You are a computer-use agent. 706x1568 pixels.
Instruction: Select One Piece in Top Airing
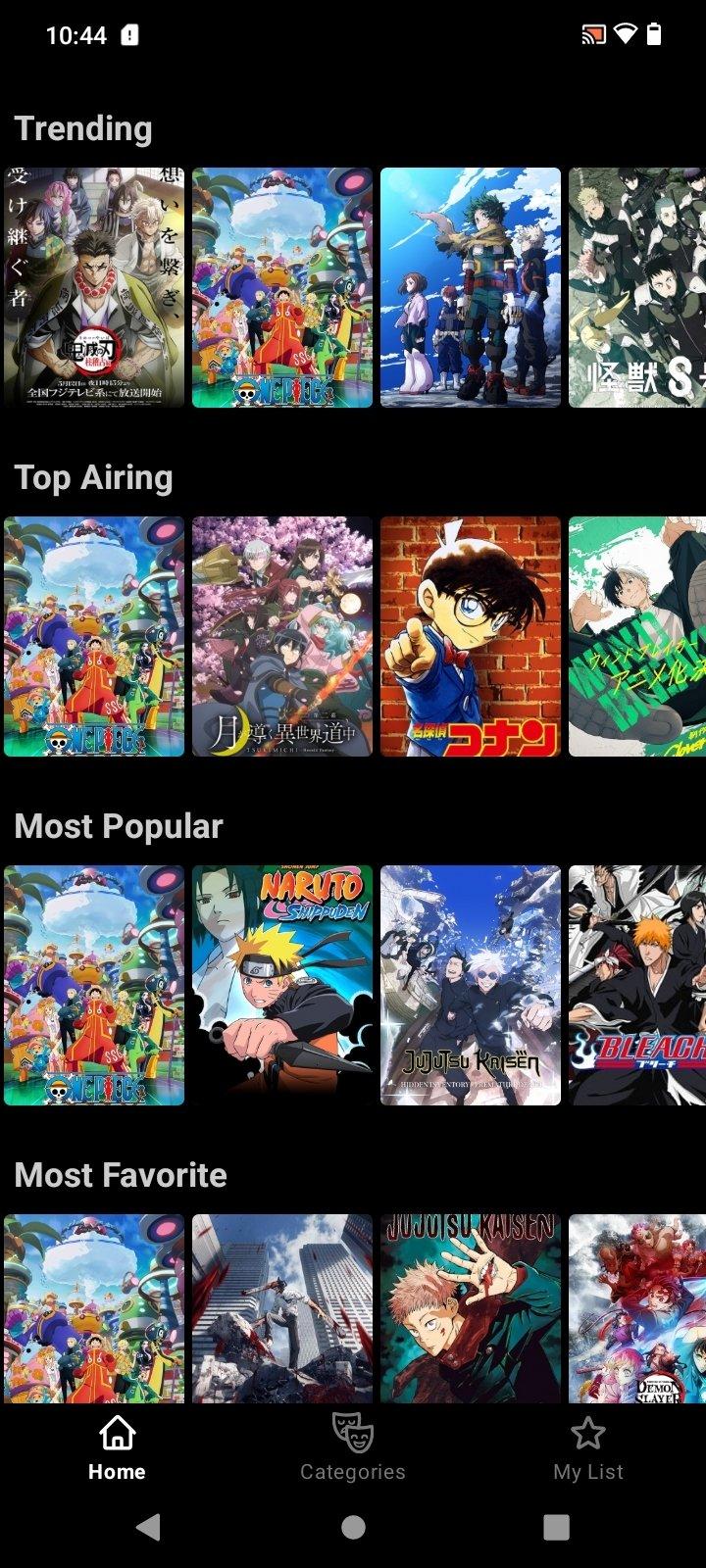[x=94, y=636]
